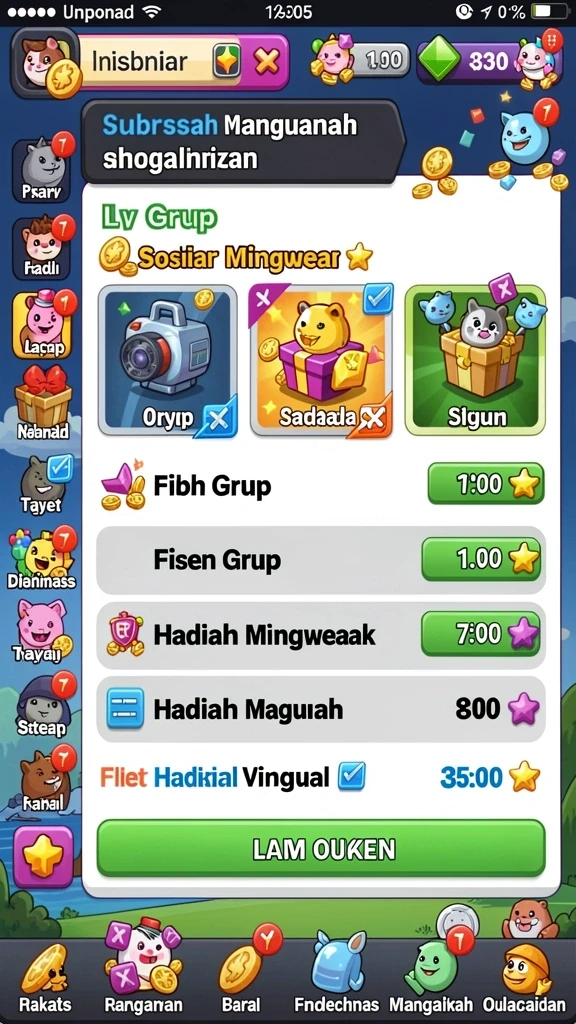Toggle the Fliet Hadkial Vingual checkbox
The width and height of the screenshot is (576, 1024).
coord(351,776)
